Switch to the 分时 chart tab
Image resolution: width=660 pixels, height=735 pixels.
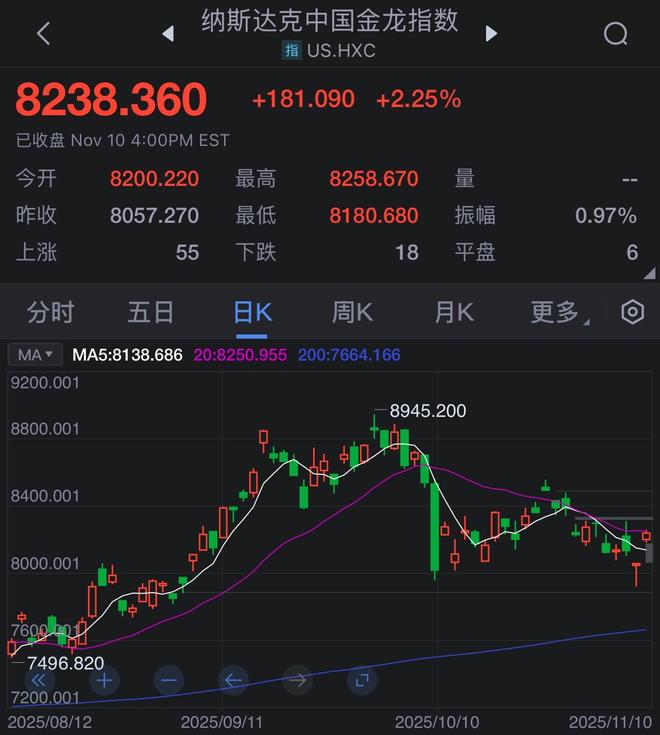pos(50,312)
